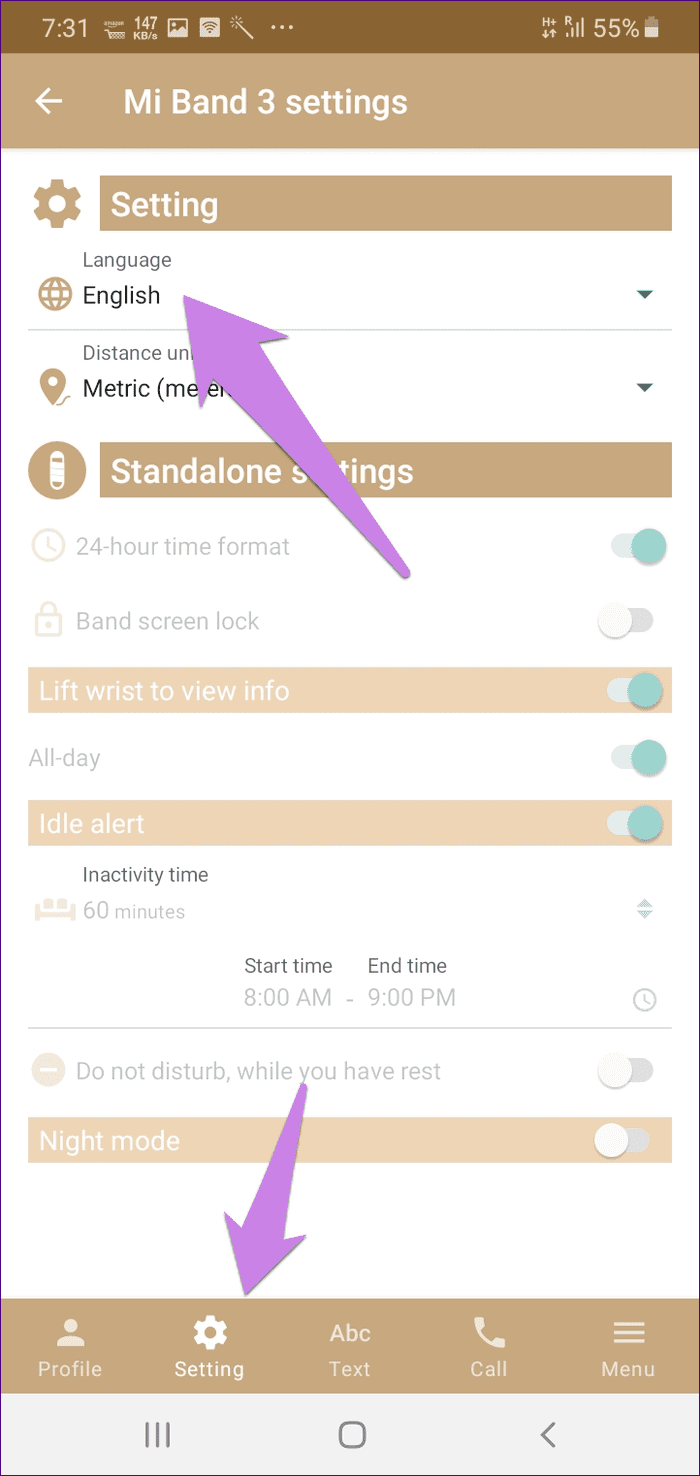This screenshot has height=1476, width=700.
Task: Switch to the Call tab
Action: tap(489, 1347)
